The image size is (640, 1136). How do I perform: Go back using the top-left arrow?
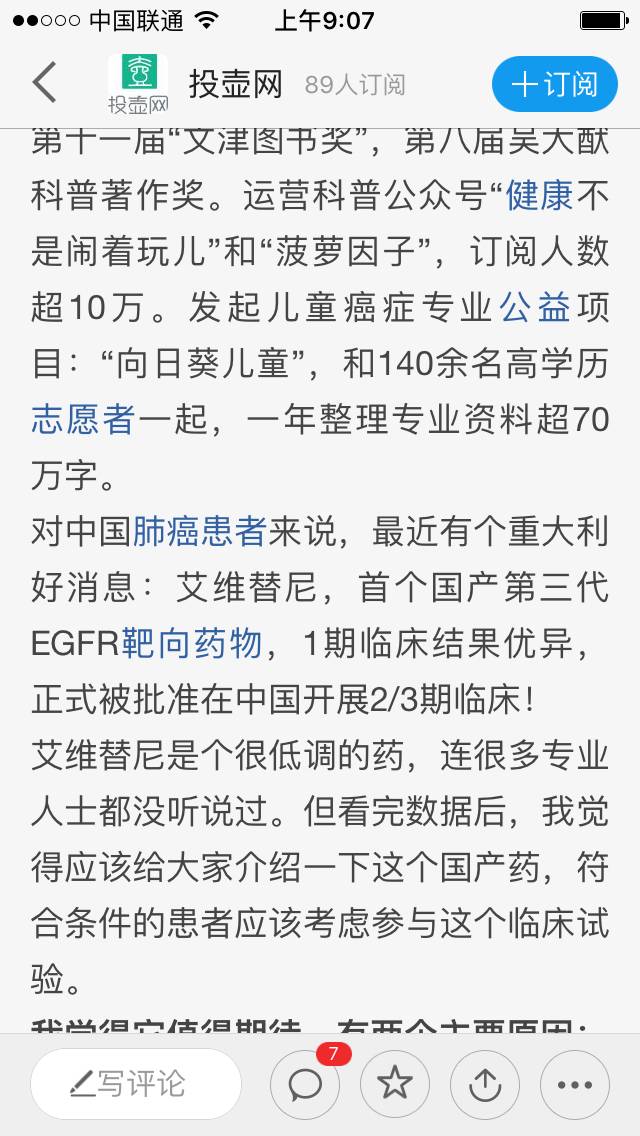[x=44, y=83]
